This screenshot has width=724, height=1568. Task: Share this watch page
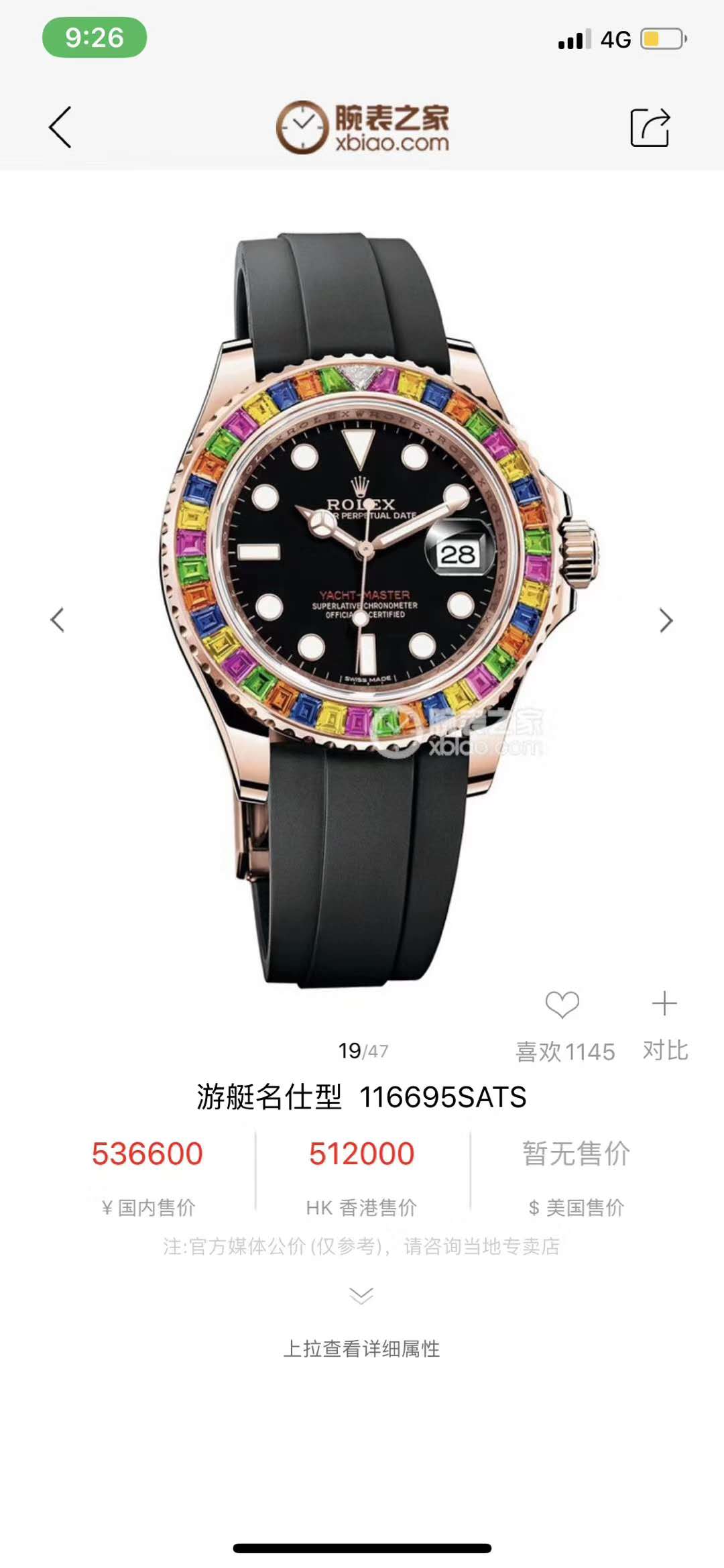(650, 127)
